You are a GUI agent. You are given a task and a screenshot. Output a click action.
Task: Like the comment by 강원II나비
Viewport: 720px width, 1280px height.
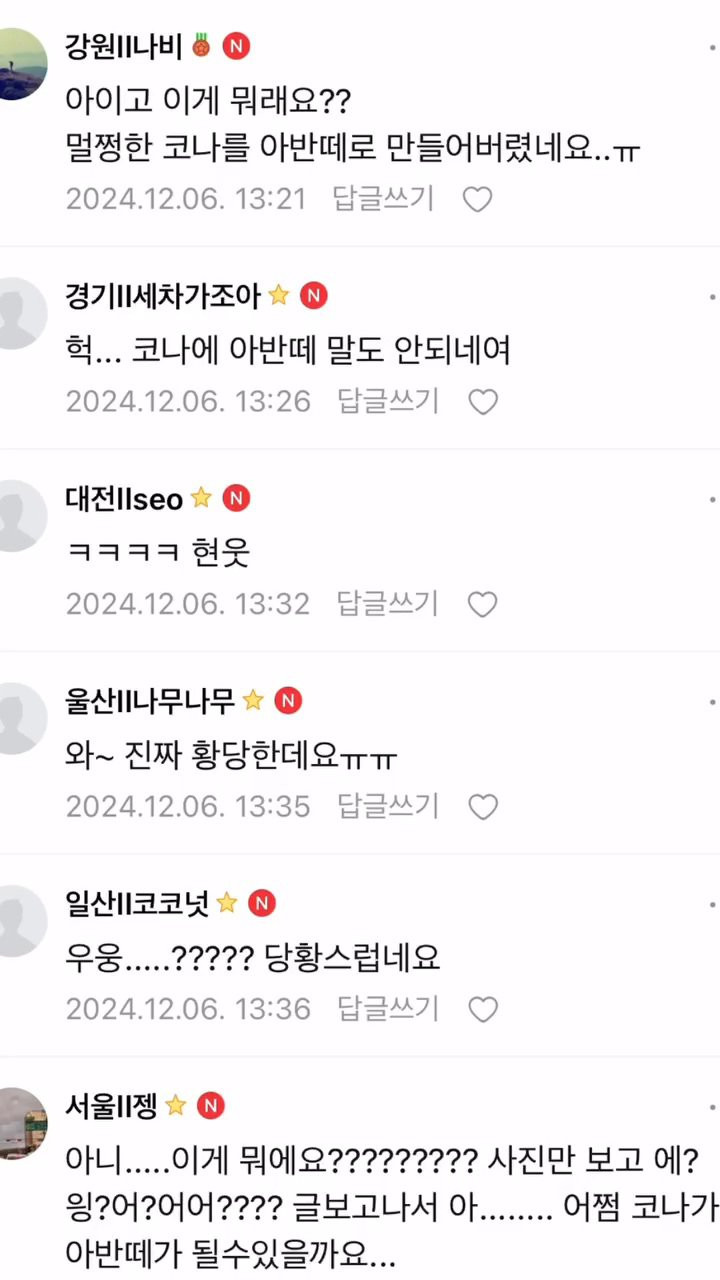click(477, 199)
